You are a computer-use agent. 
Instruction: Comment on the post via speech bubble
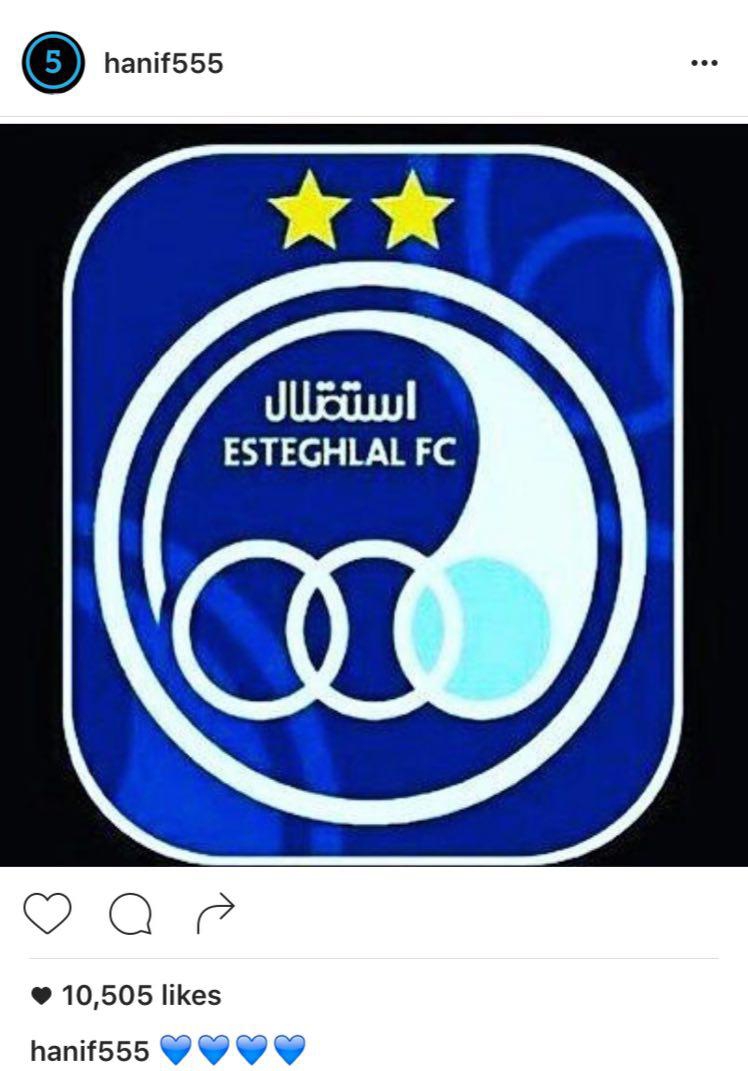[130, 912]
